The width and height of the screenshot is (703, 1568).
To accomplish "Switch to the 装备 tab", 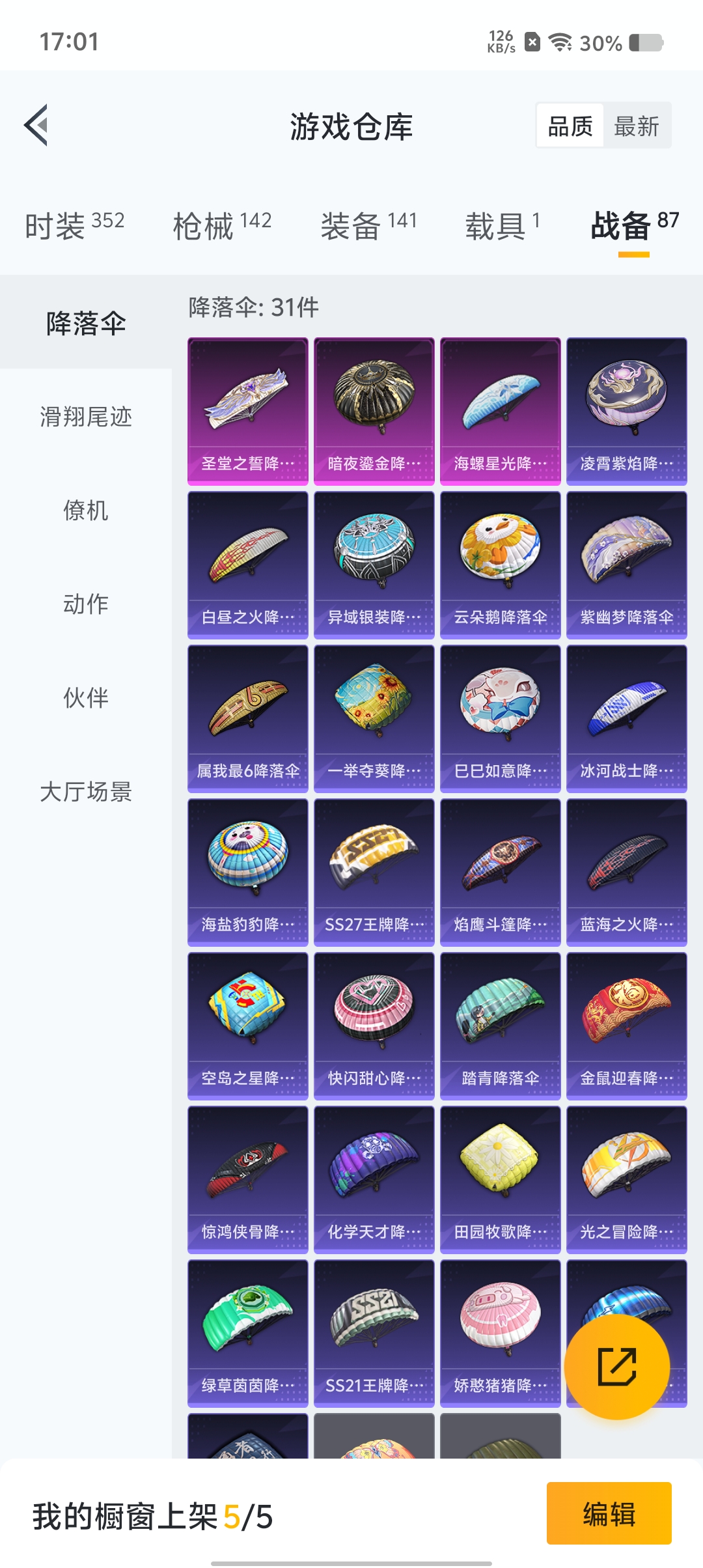I will click(368, 226).
